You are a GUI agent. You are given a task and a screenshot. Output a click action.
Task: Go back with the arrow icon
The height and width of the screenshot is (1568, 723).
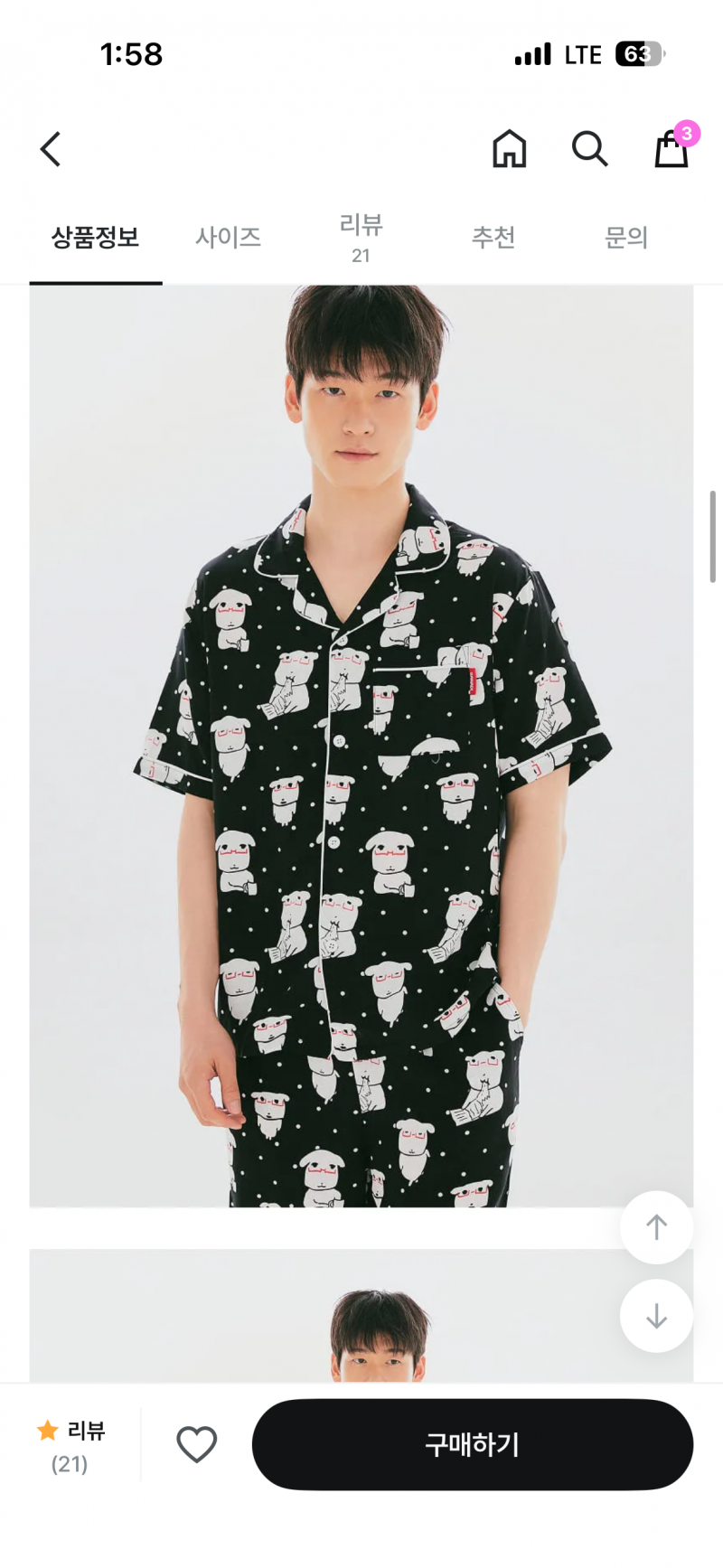(x=51, y=149)
